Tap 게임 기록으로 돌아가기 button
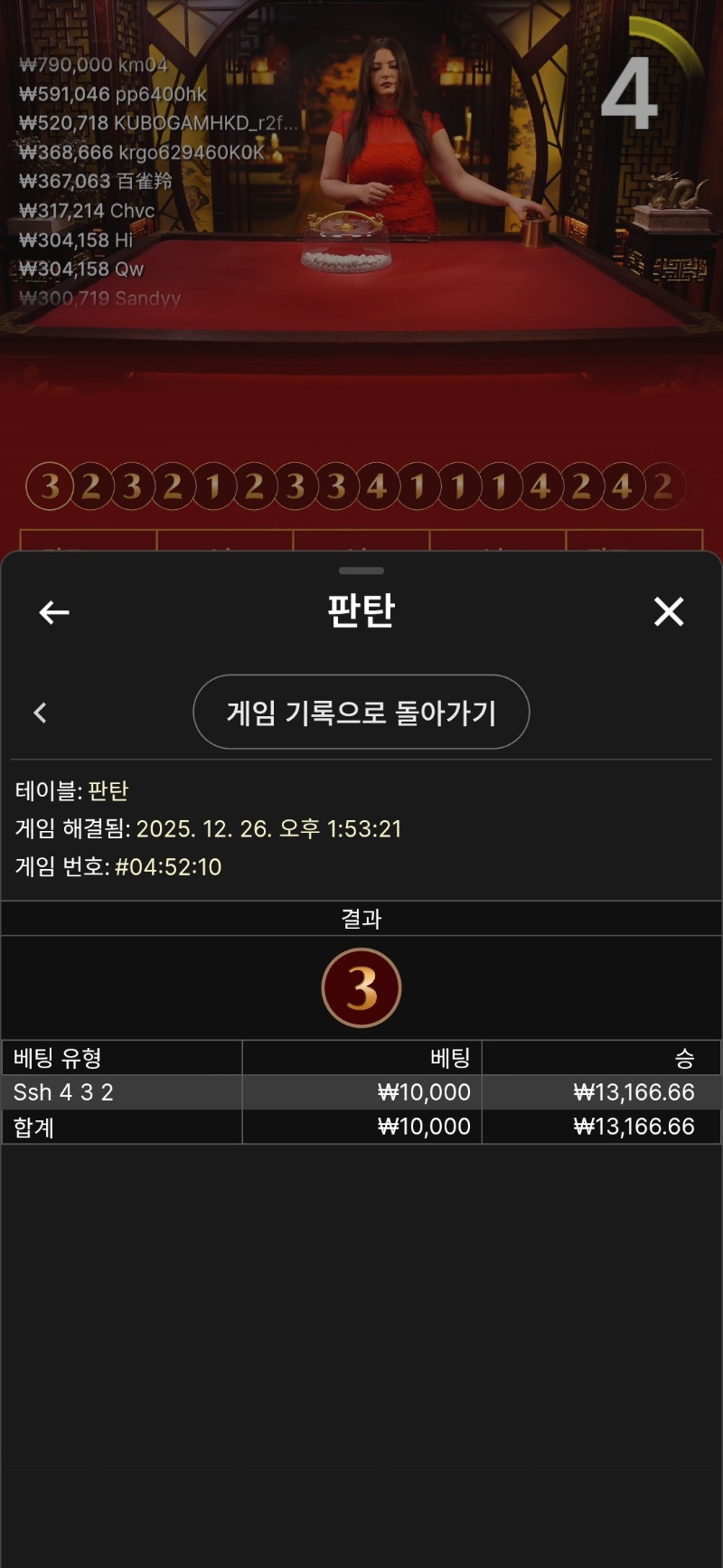The width and height of the screenshot is (723, 1568). point(361,713)
